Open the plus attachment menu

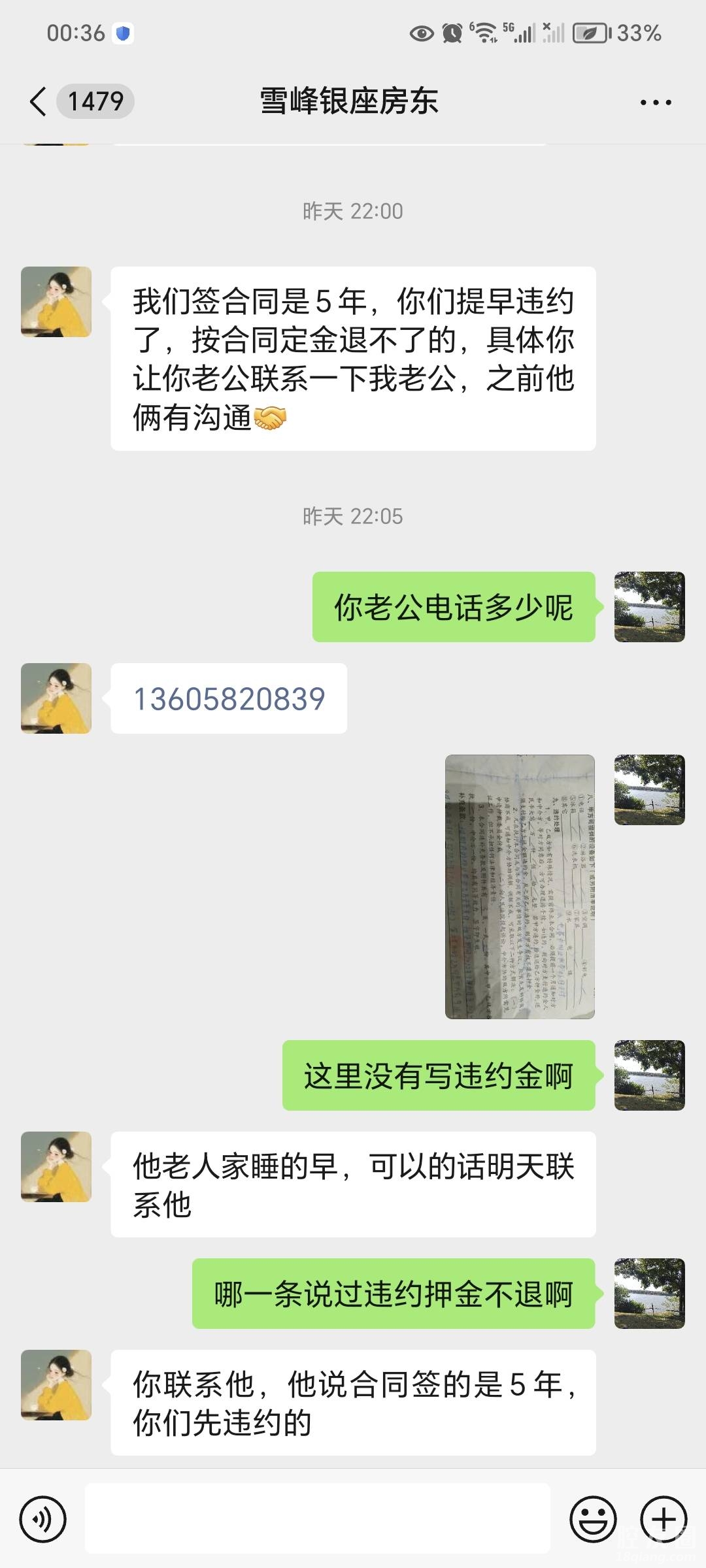[663, 1519]
